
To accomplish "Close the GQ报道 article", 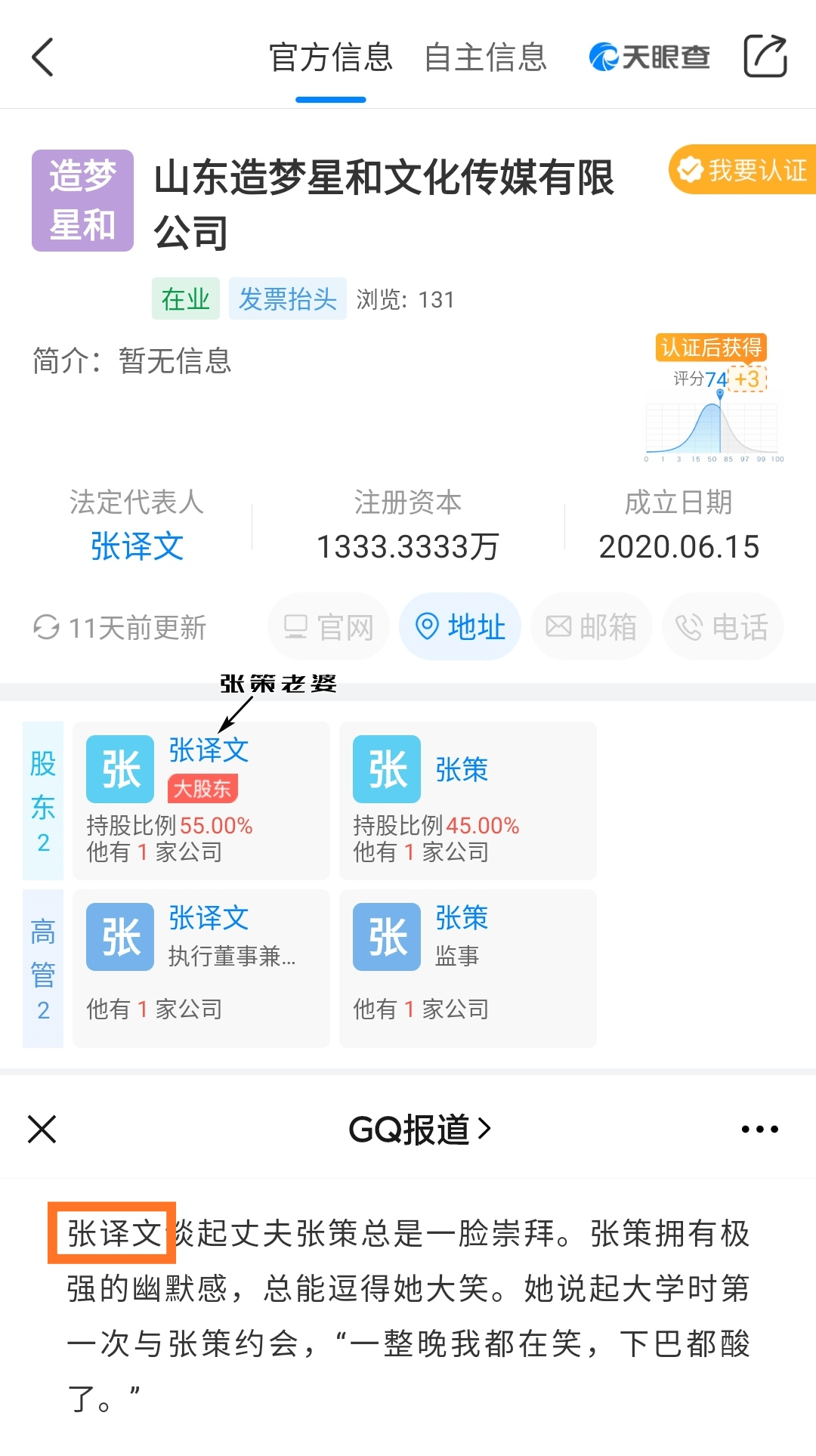I will point(42,1130).
